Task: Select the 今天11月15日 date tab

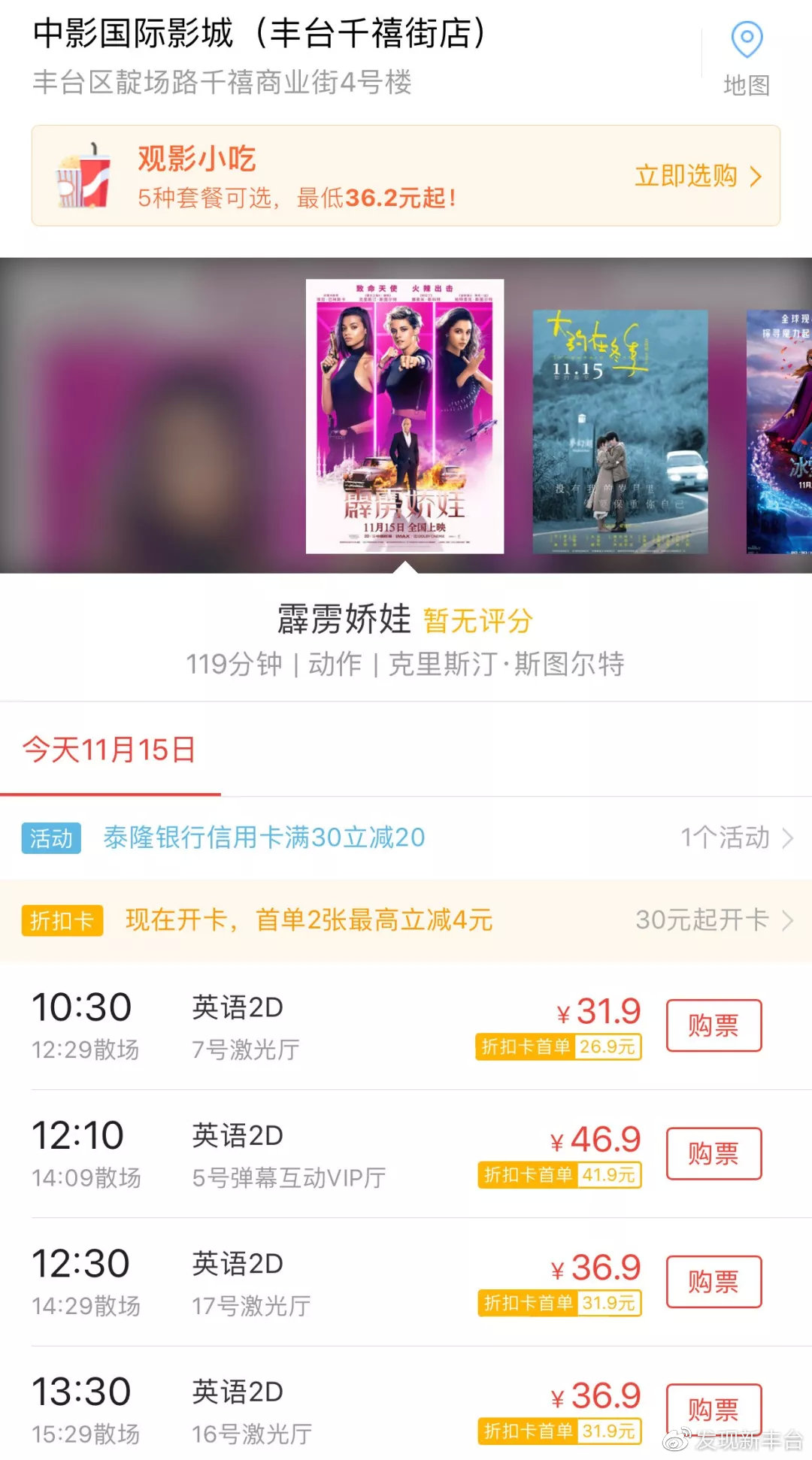Action: pos(111,748)
